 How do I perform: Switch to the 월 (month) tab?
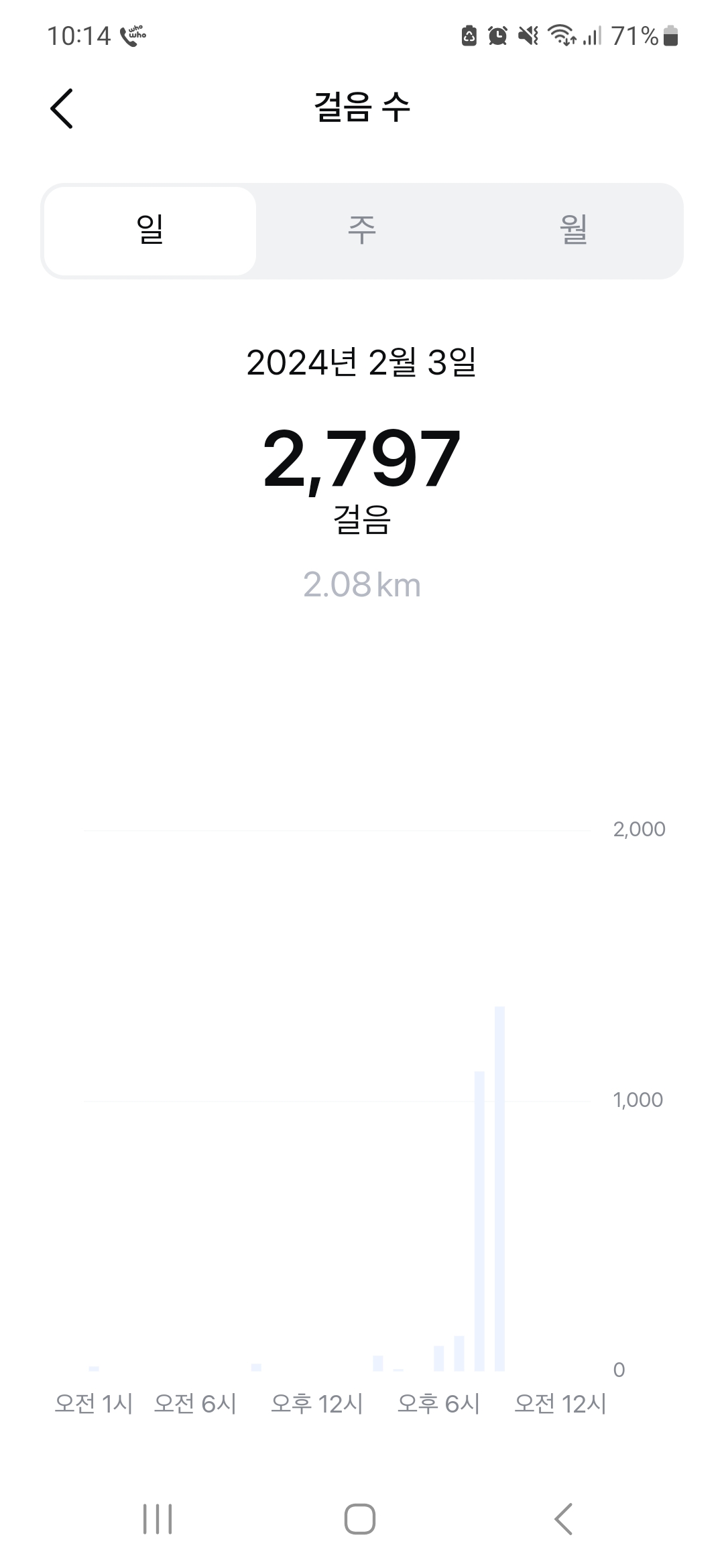point(574,231)
